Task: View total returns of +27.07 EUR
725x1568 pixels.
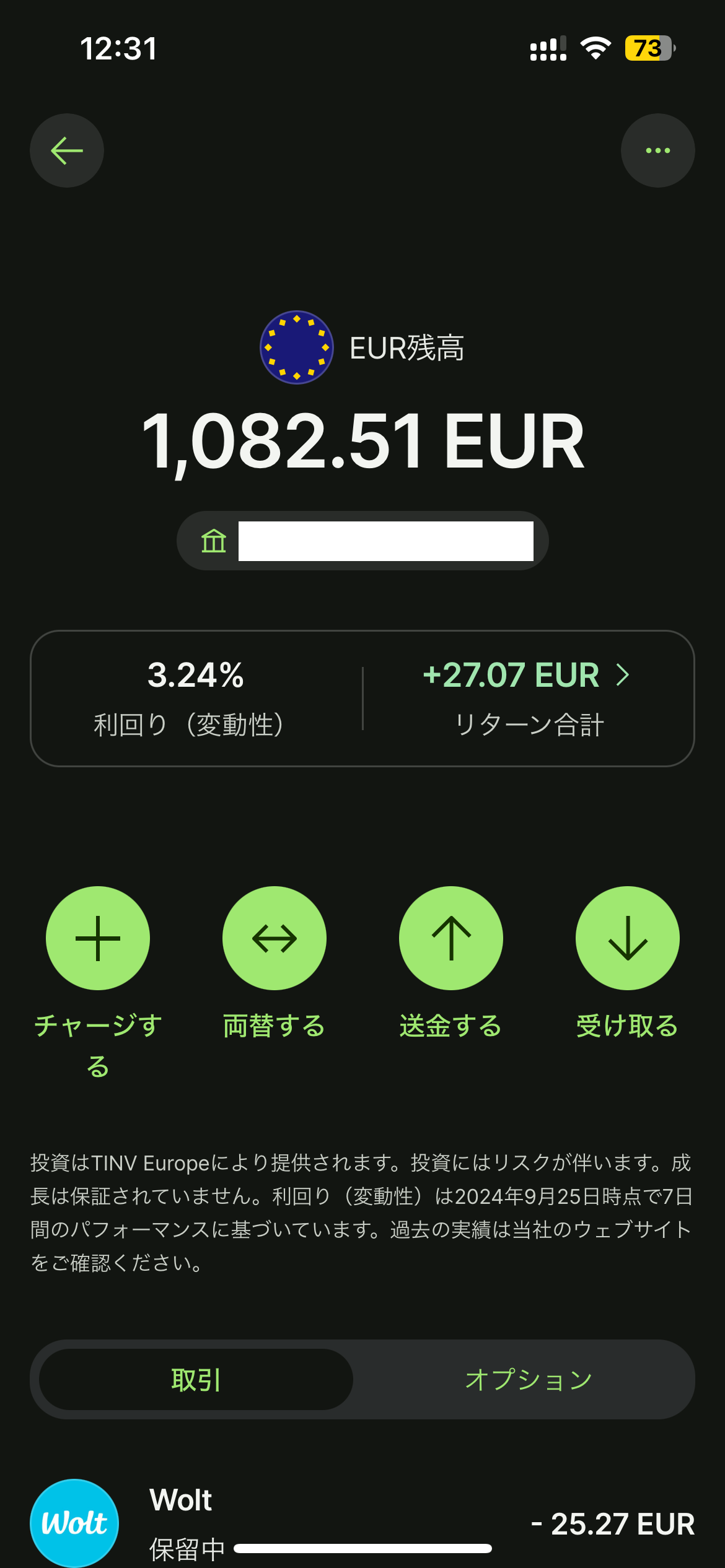Action: pos(527,697)
